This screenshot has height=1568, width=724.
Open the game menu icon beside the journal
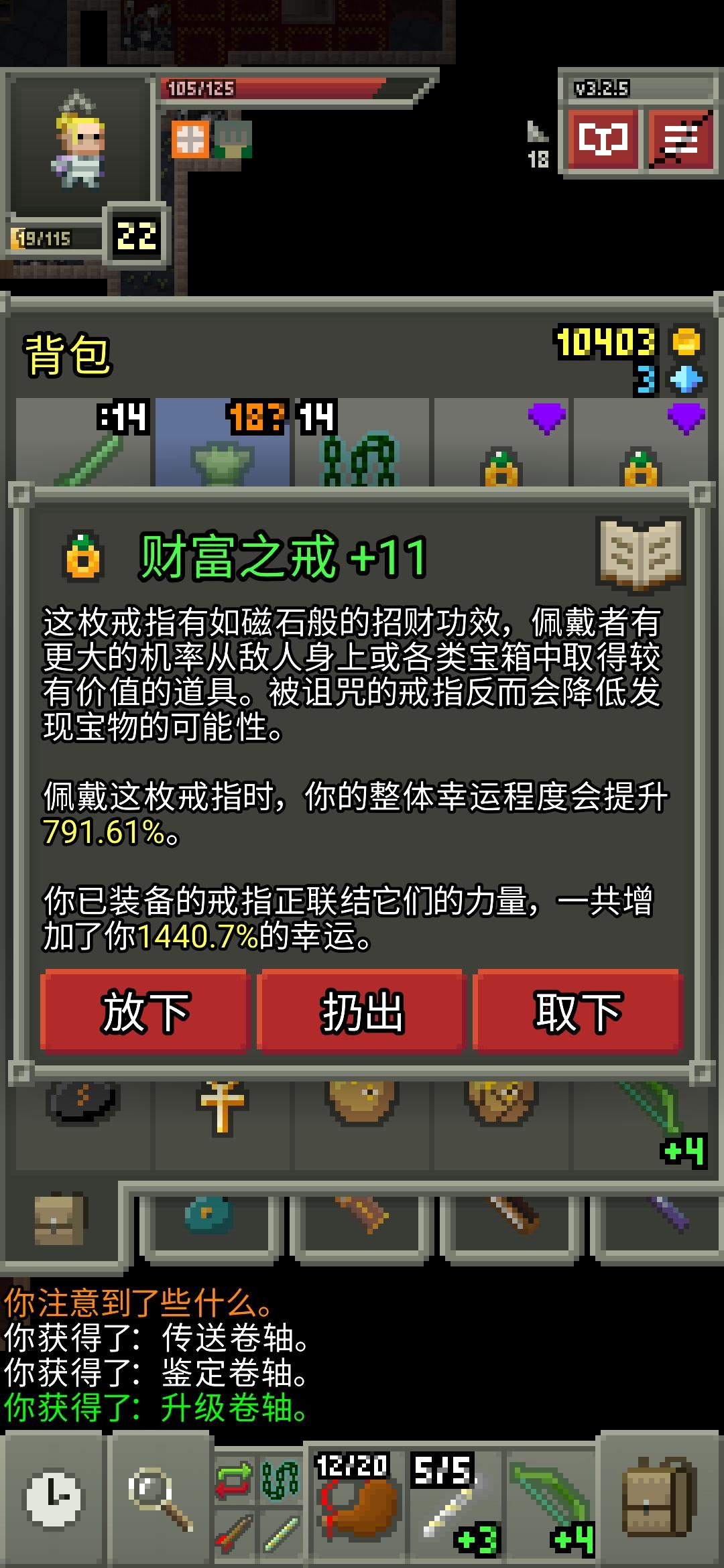(680, 141)
